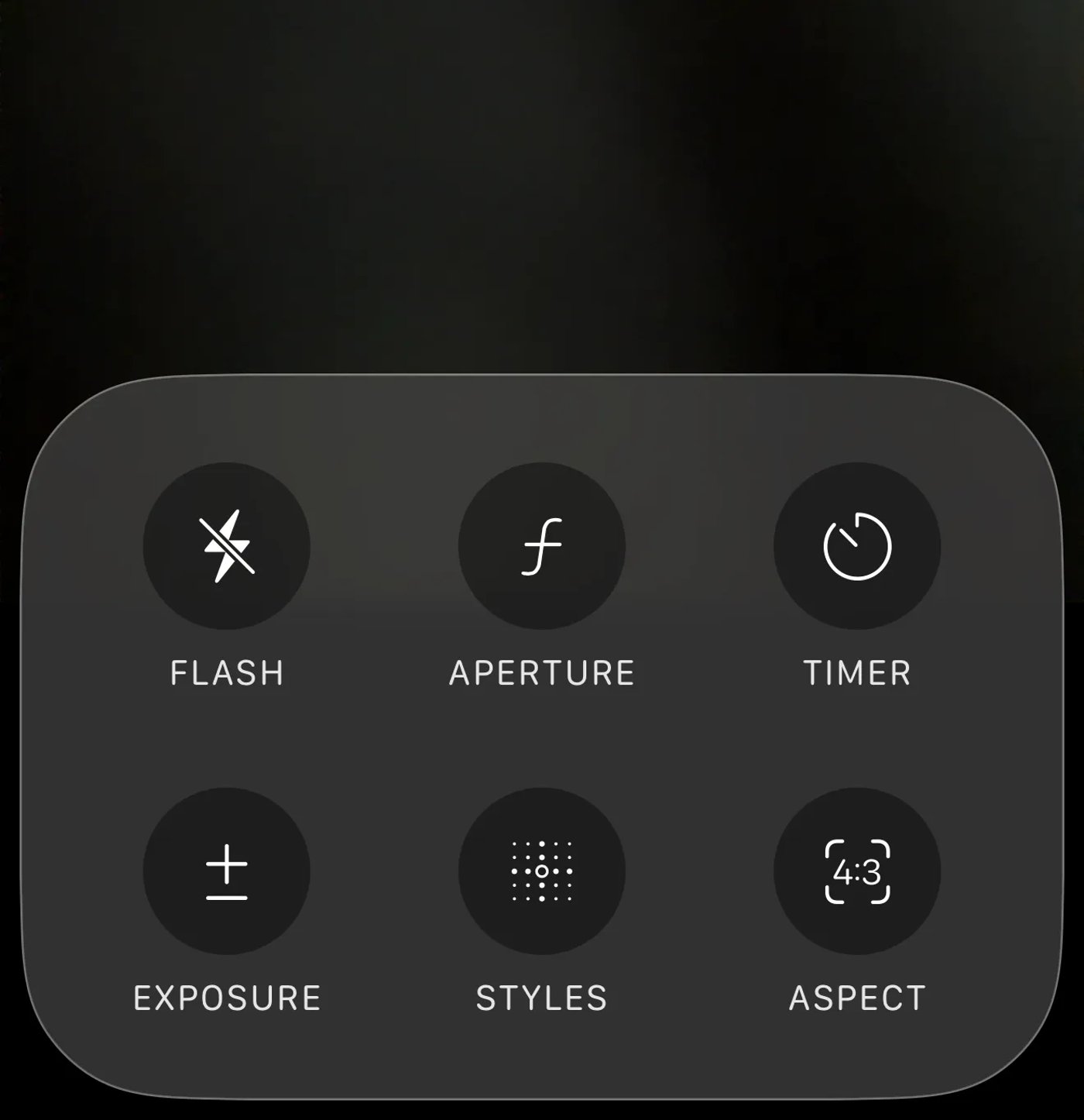The image size is (1084, 1120).
Task: Click the FLASH label text
Action: 226,672
